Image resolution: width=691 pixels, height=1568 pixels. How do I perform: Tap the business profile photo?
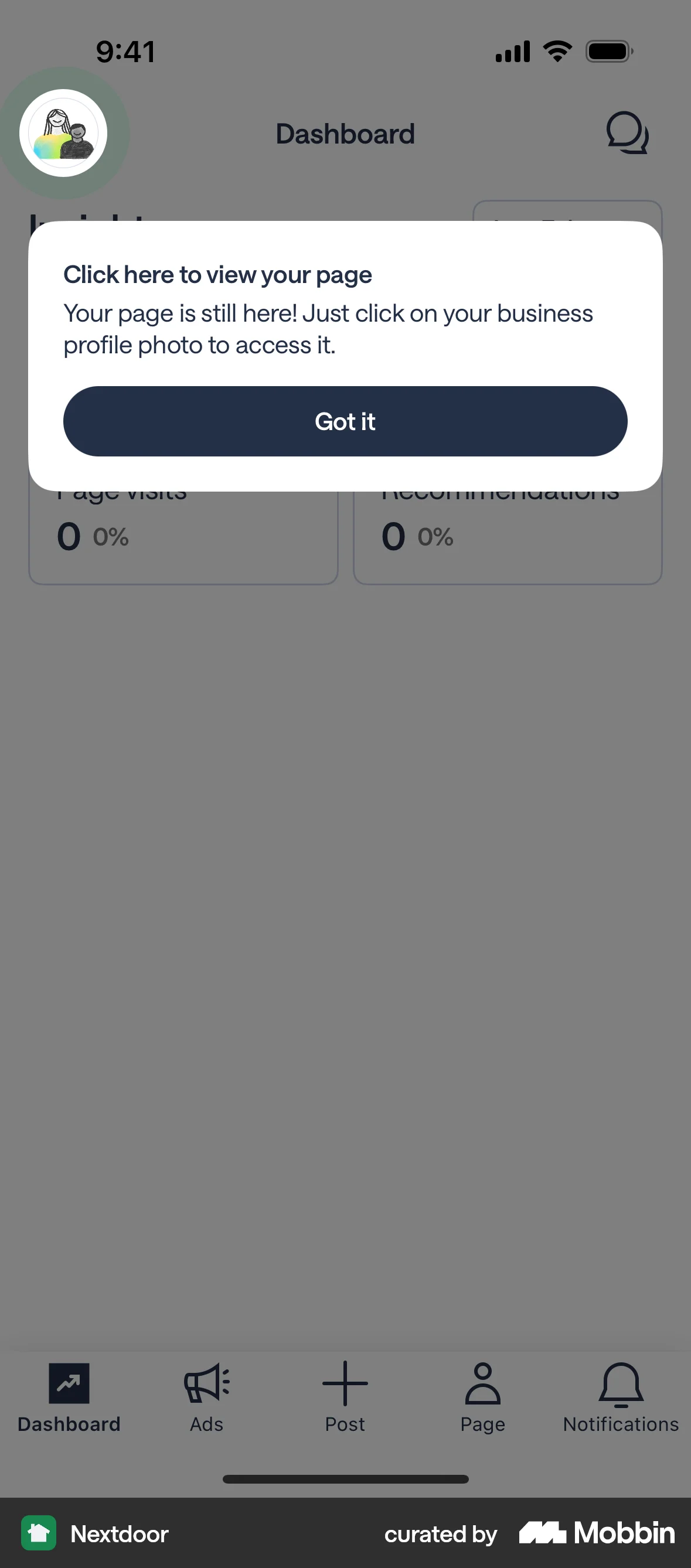[x=63, y=134]
